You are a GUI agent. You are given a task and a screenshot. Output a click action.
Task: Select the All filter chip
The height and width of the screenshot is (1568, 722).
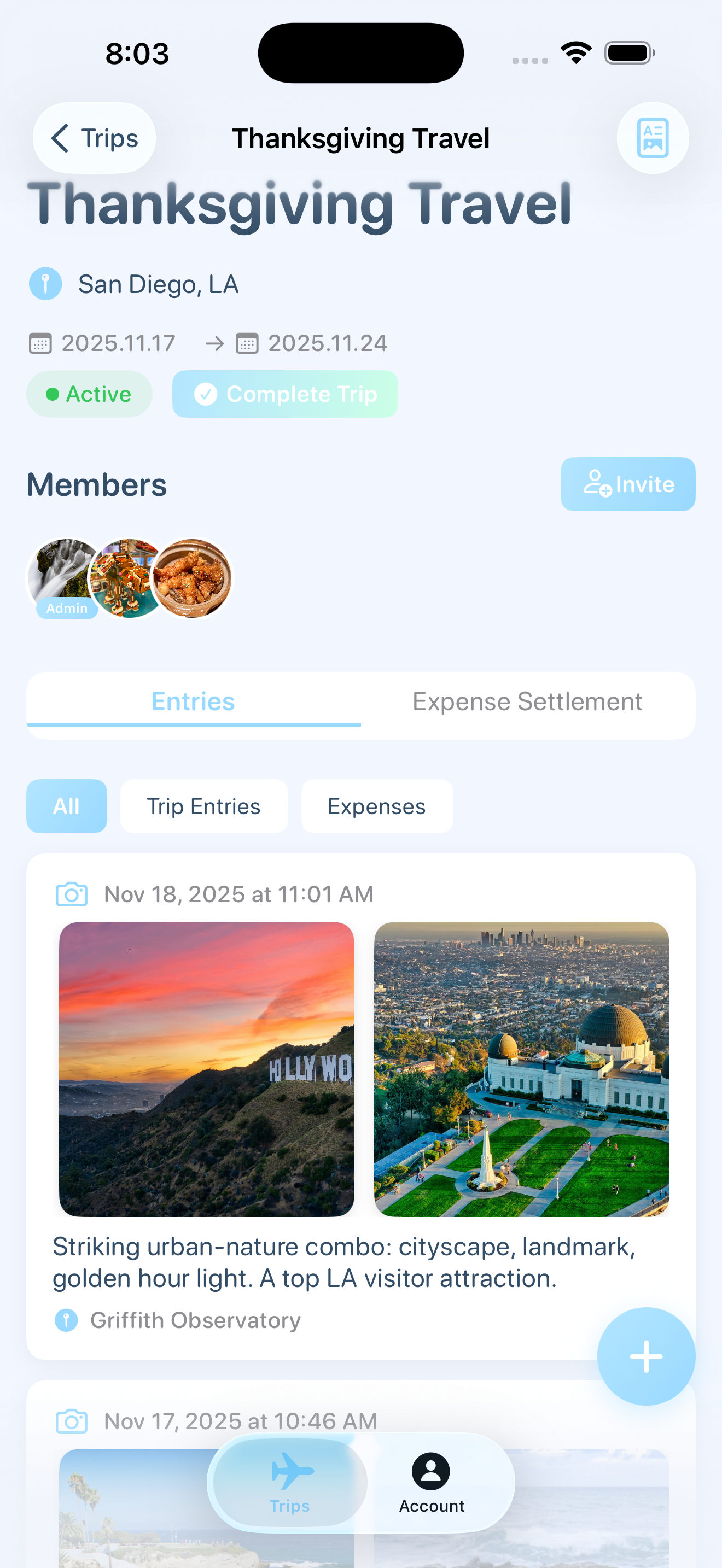coord(66,806)
